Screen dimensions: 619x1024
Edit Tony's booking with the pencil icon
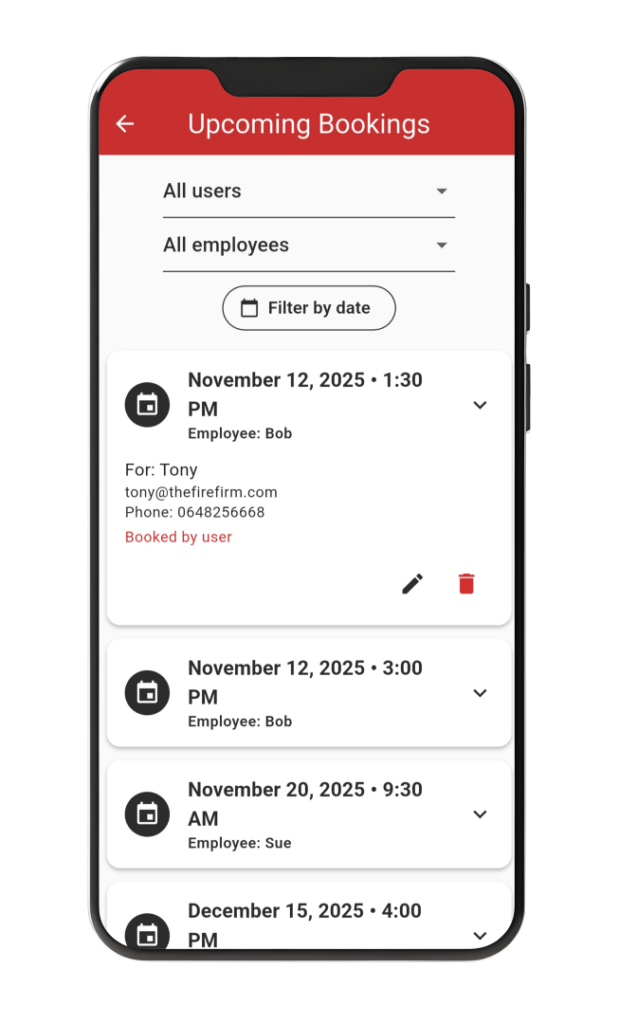point(412,584)
